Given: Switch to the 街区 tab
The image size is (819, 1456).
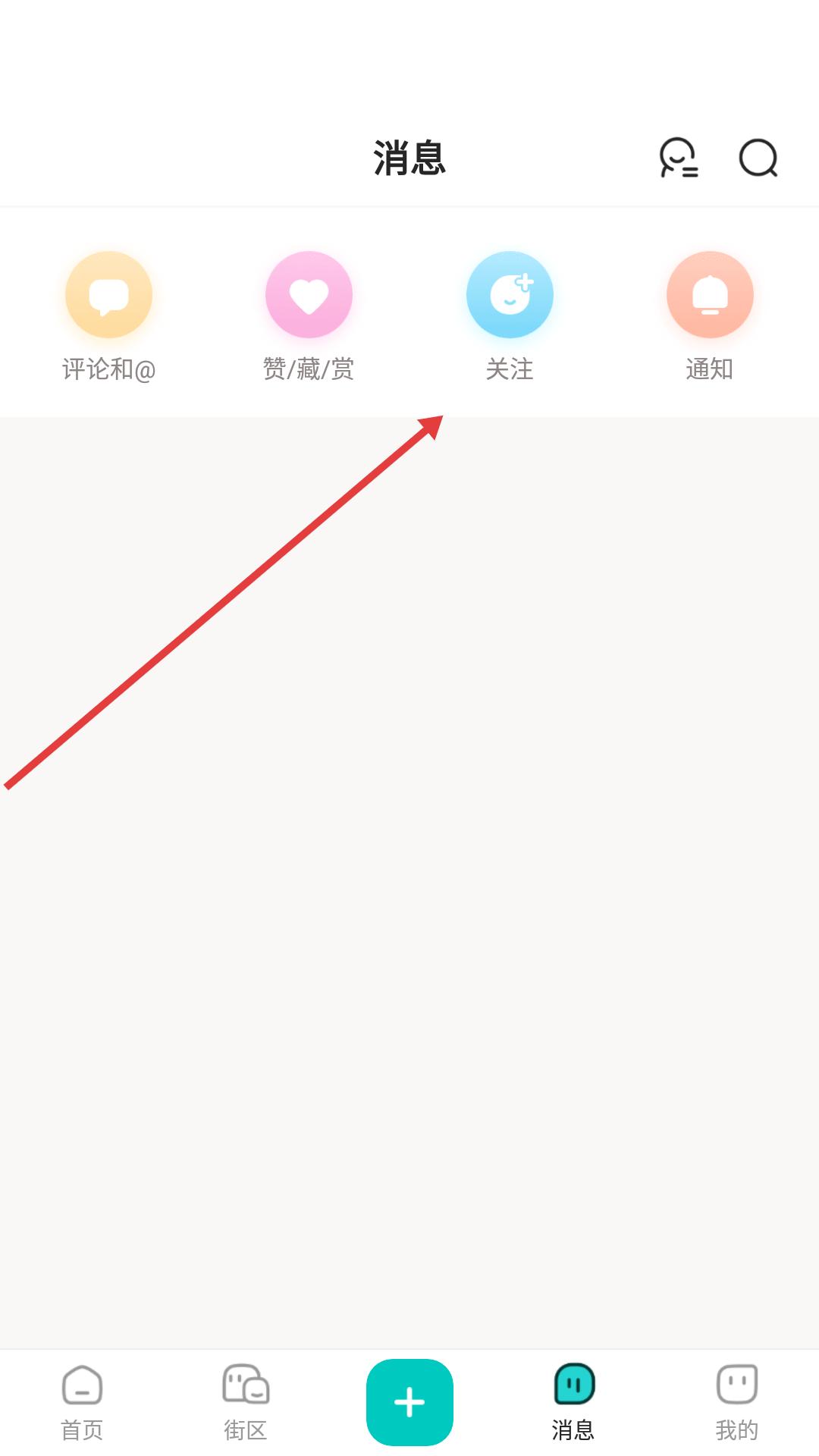Looking at the screenshot, I should (246, 1403).
